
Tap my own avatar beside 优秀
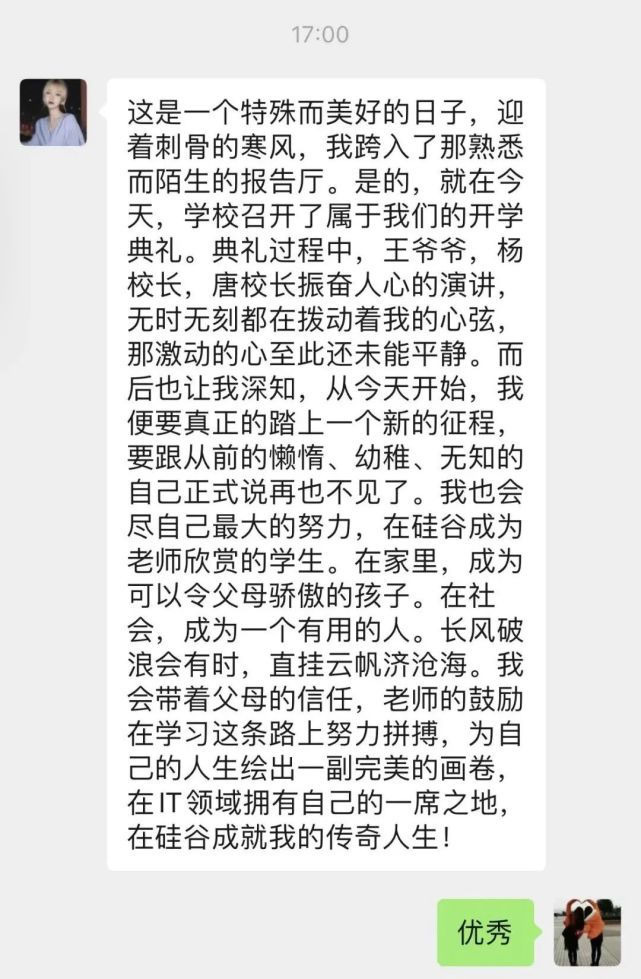[587, 932]
